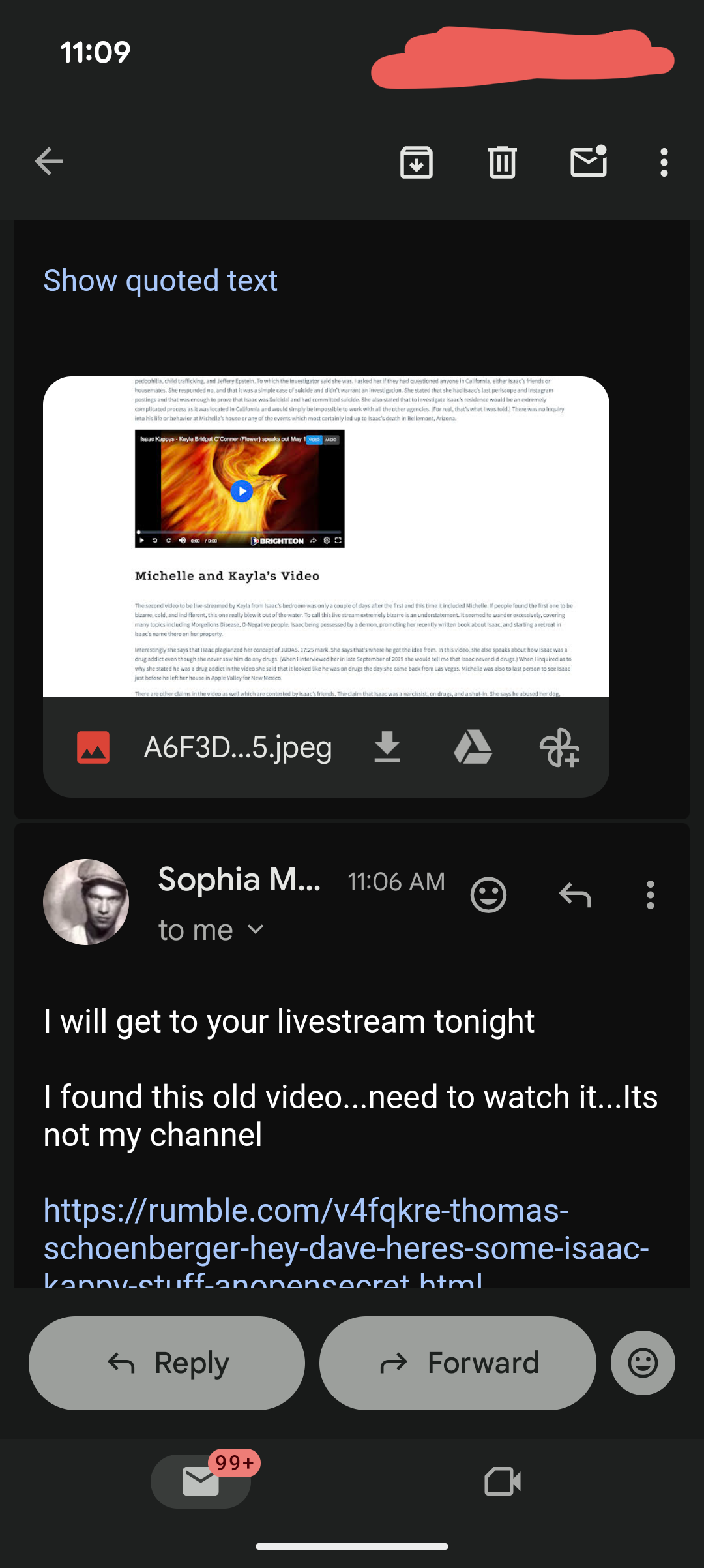Open emoji reactions next to the Forward button
This screenshot has width=704, height=1568.
click(x=643, y=1363)
